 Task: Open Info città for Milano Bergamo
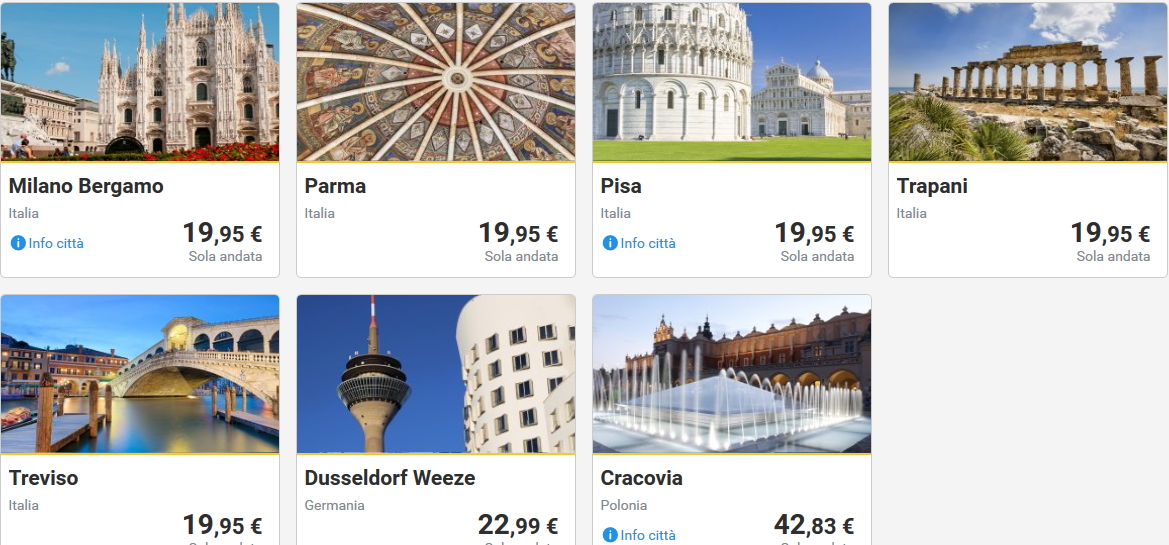(48, 243)
